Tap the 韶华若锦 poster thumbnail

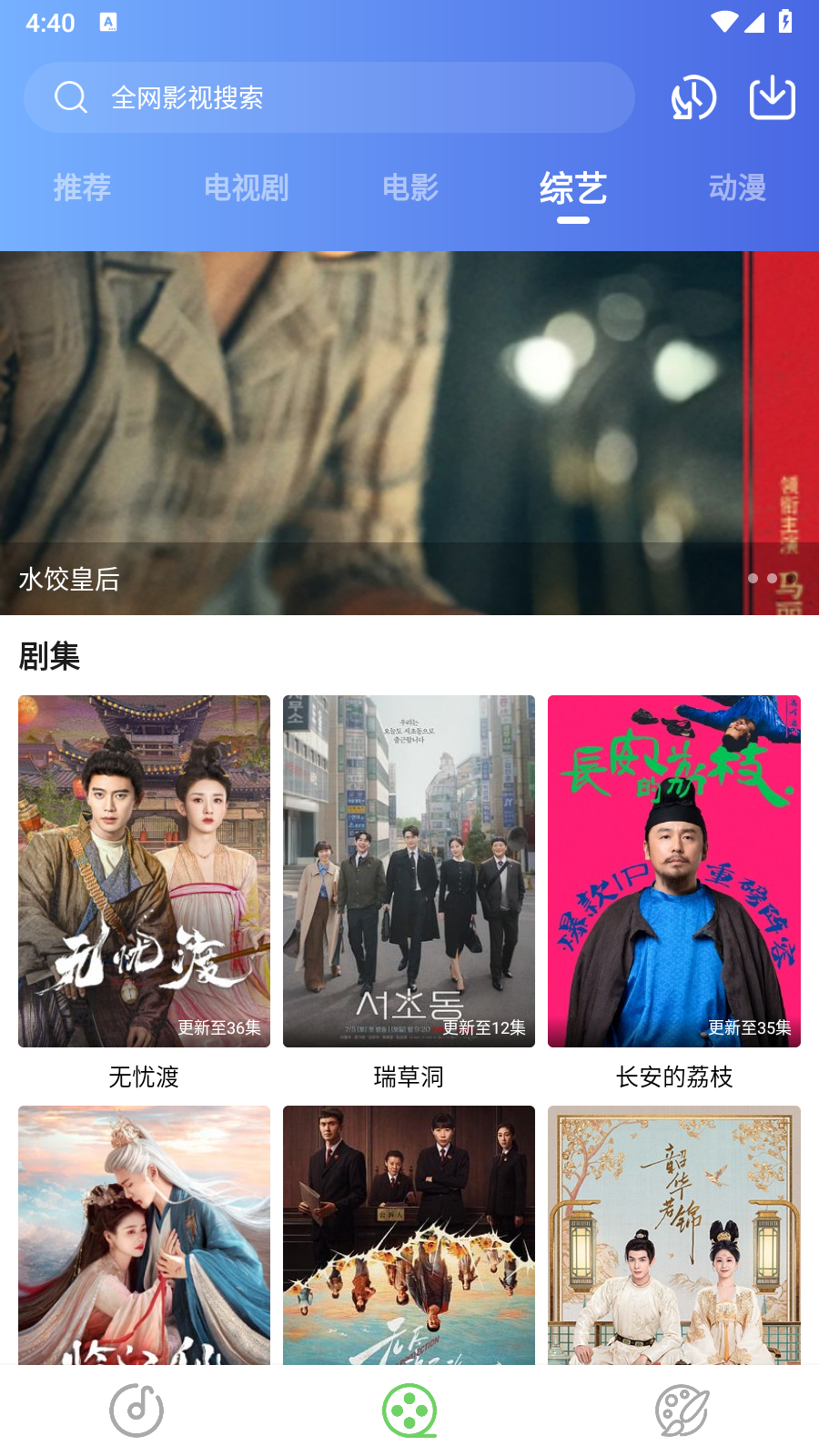[x=673, y=1233]
